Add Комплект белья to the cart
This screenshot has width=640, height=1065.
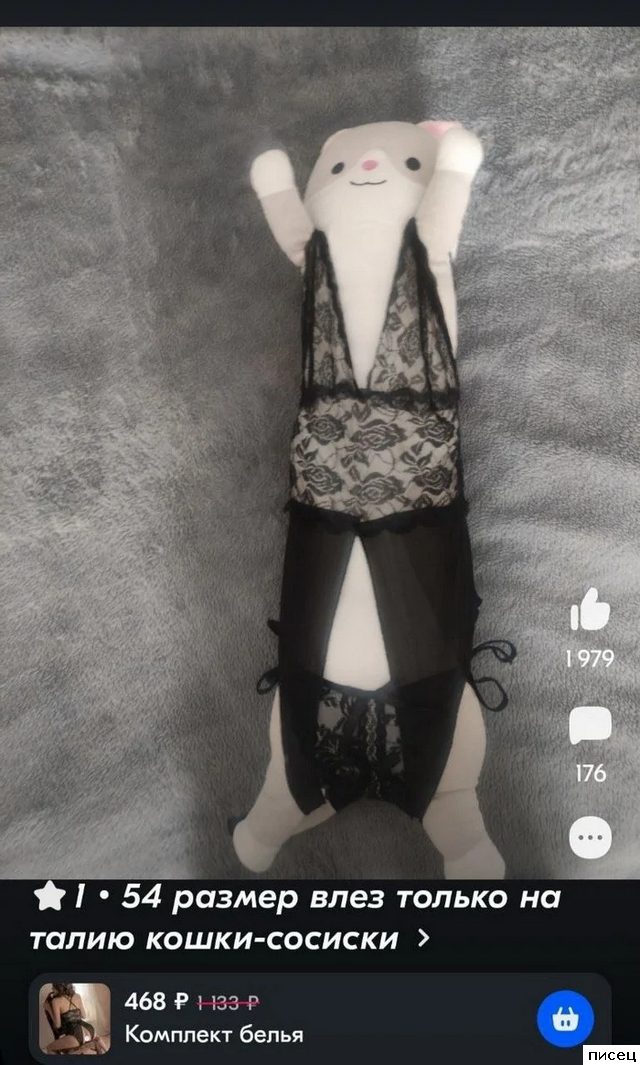coord(565,1019)
